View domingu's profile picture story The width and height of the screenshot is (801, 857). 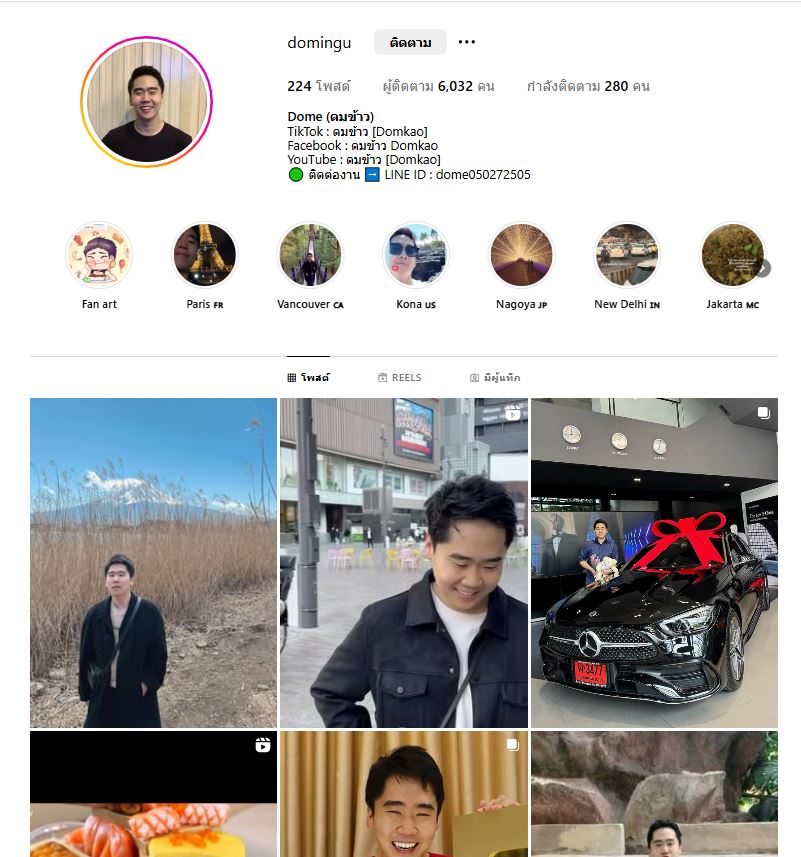(x=146, y=101)
